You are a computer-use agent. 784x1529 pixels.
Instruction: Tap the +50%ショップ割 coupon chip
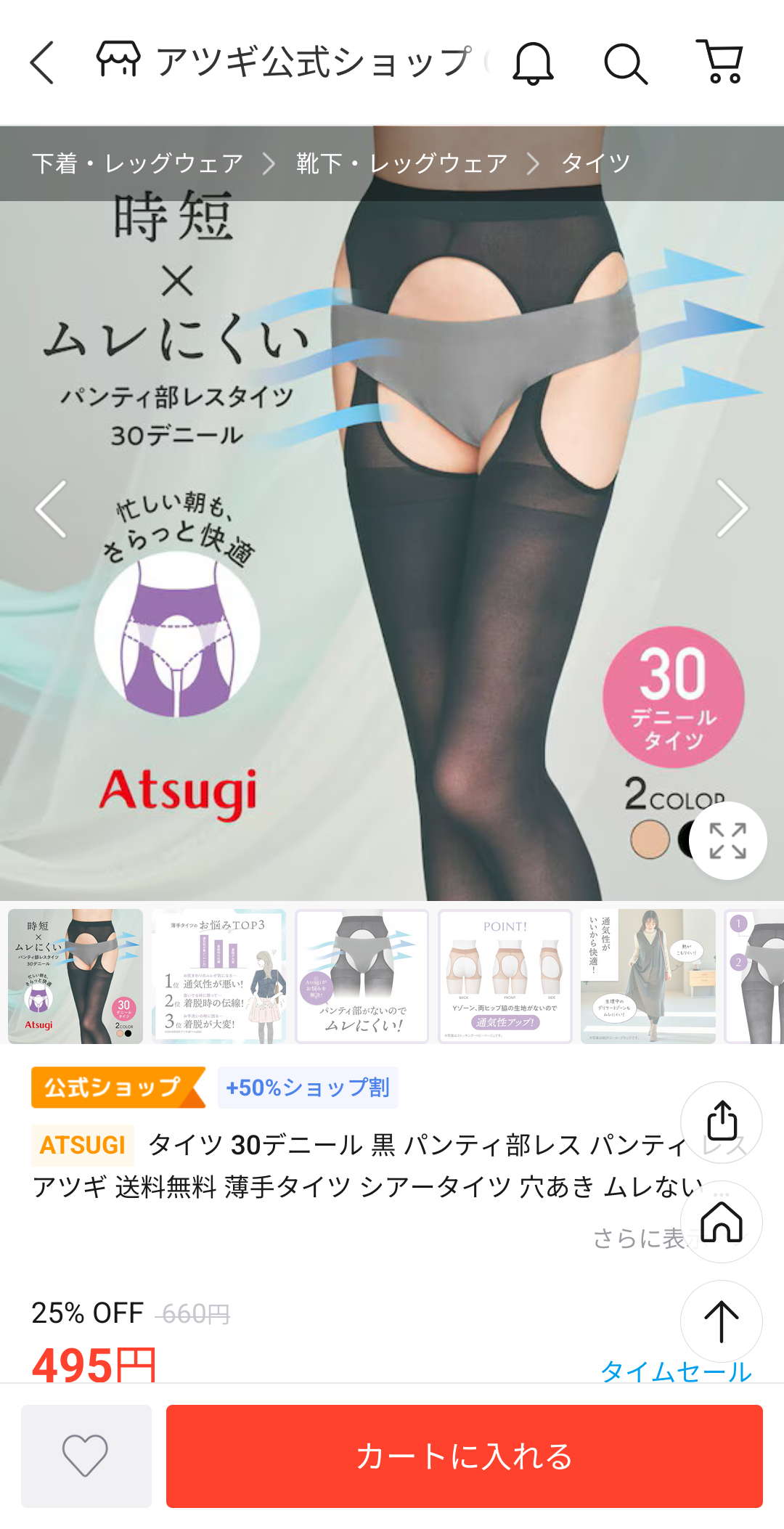[x=308, y=1088]
